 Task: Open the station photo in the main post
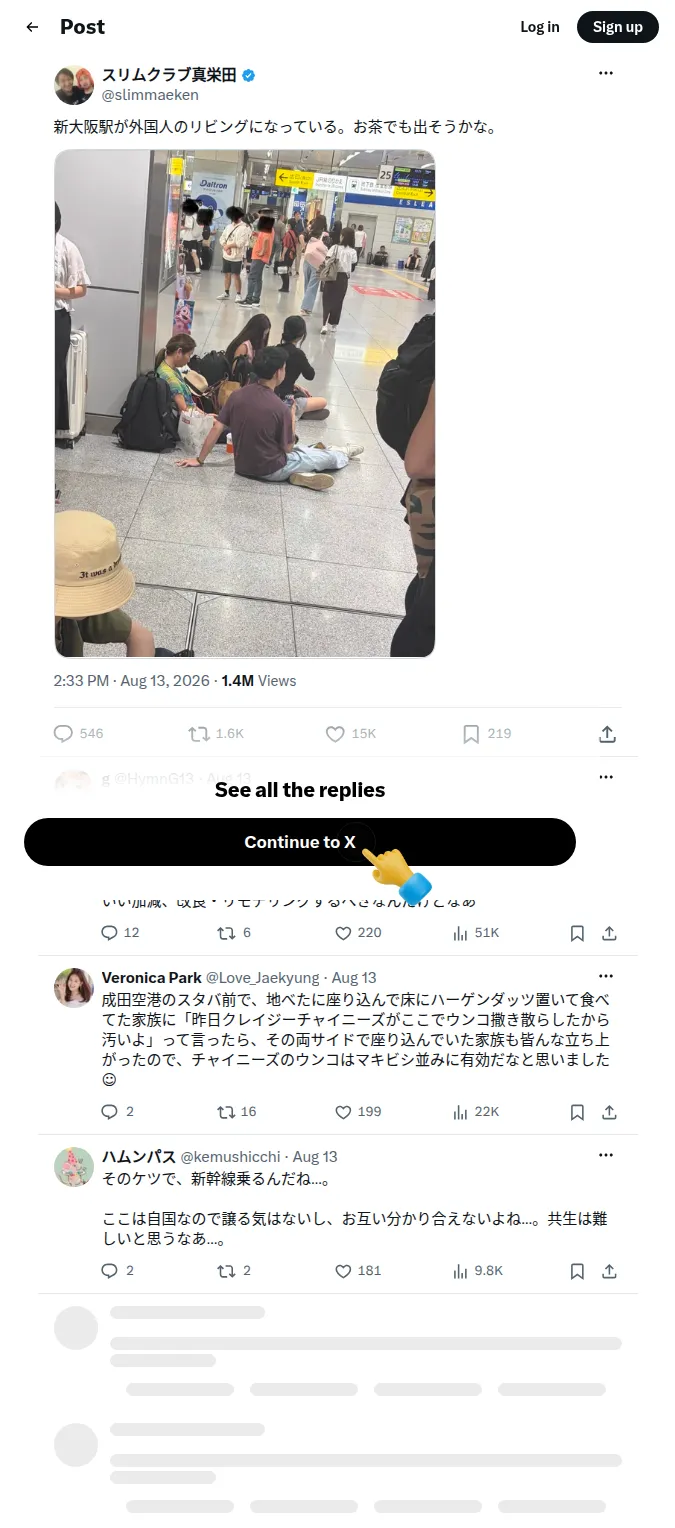click(245, 403)
